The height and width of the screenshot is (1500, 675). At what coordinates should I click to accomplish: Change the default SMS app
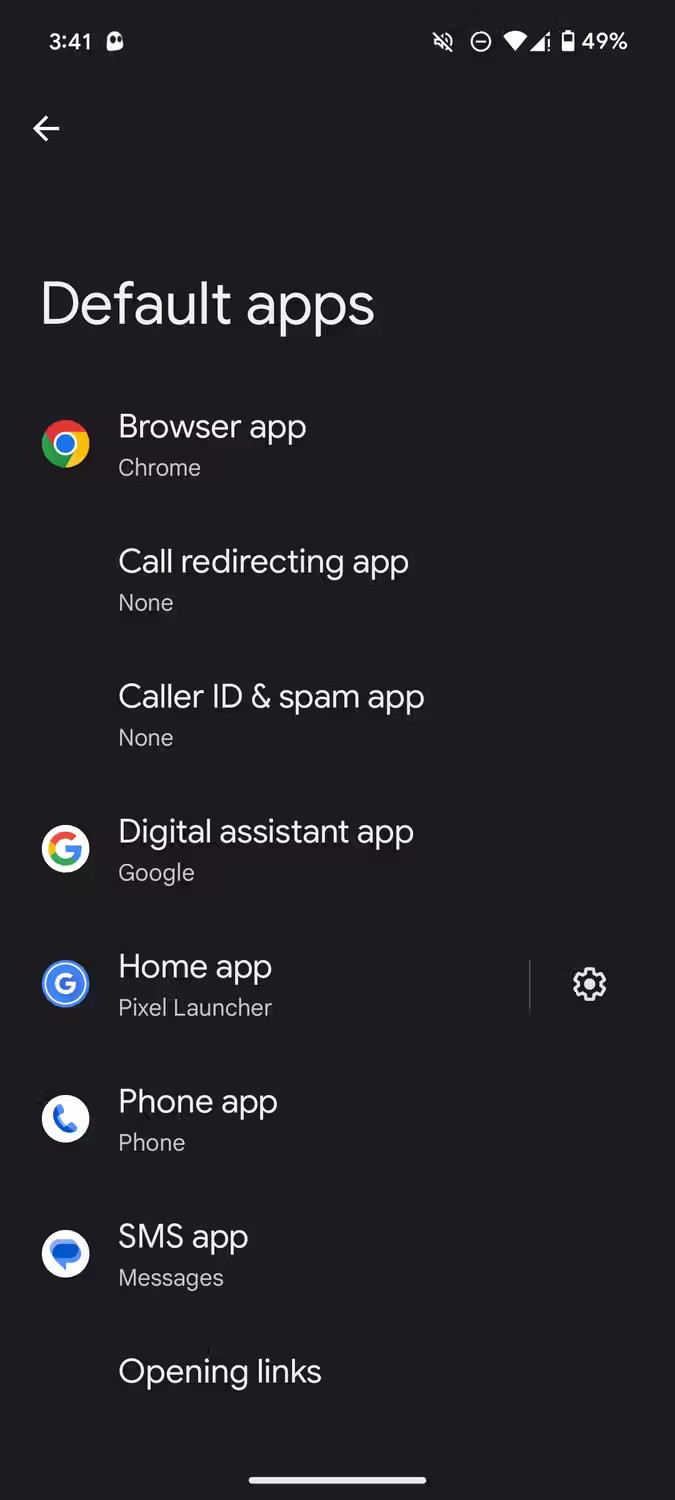click(x=183, y=1254)
